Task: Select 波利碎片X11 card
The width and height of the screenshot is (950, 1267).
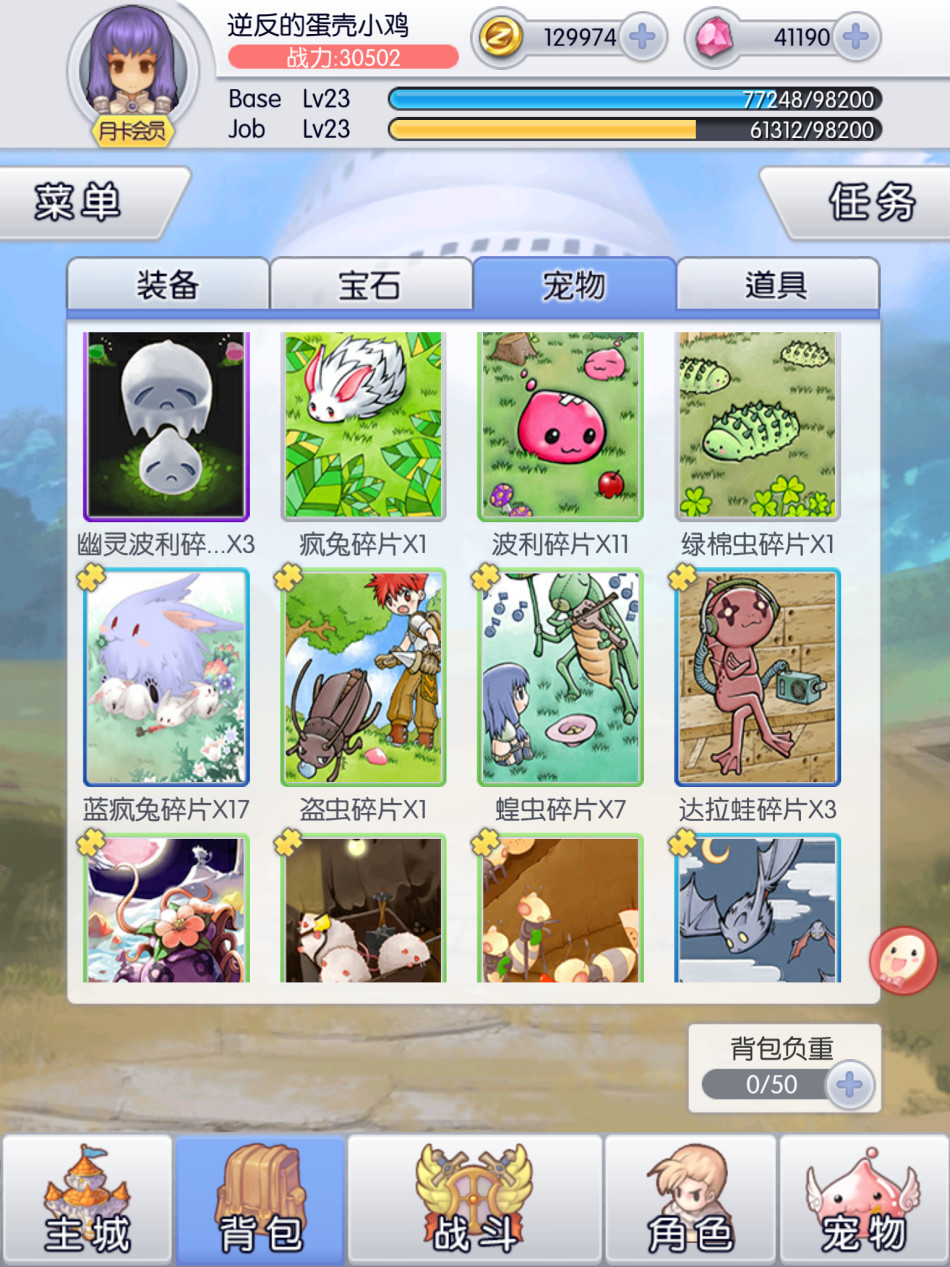Action: [x=560, y=427]
